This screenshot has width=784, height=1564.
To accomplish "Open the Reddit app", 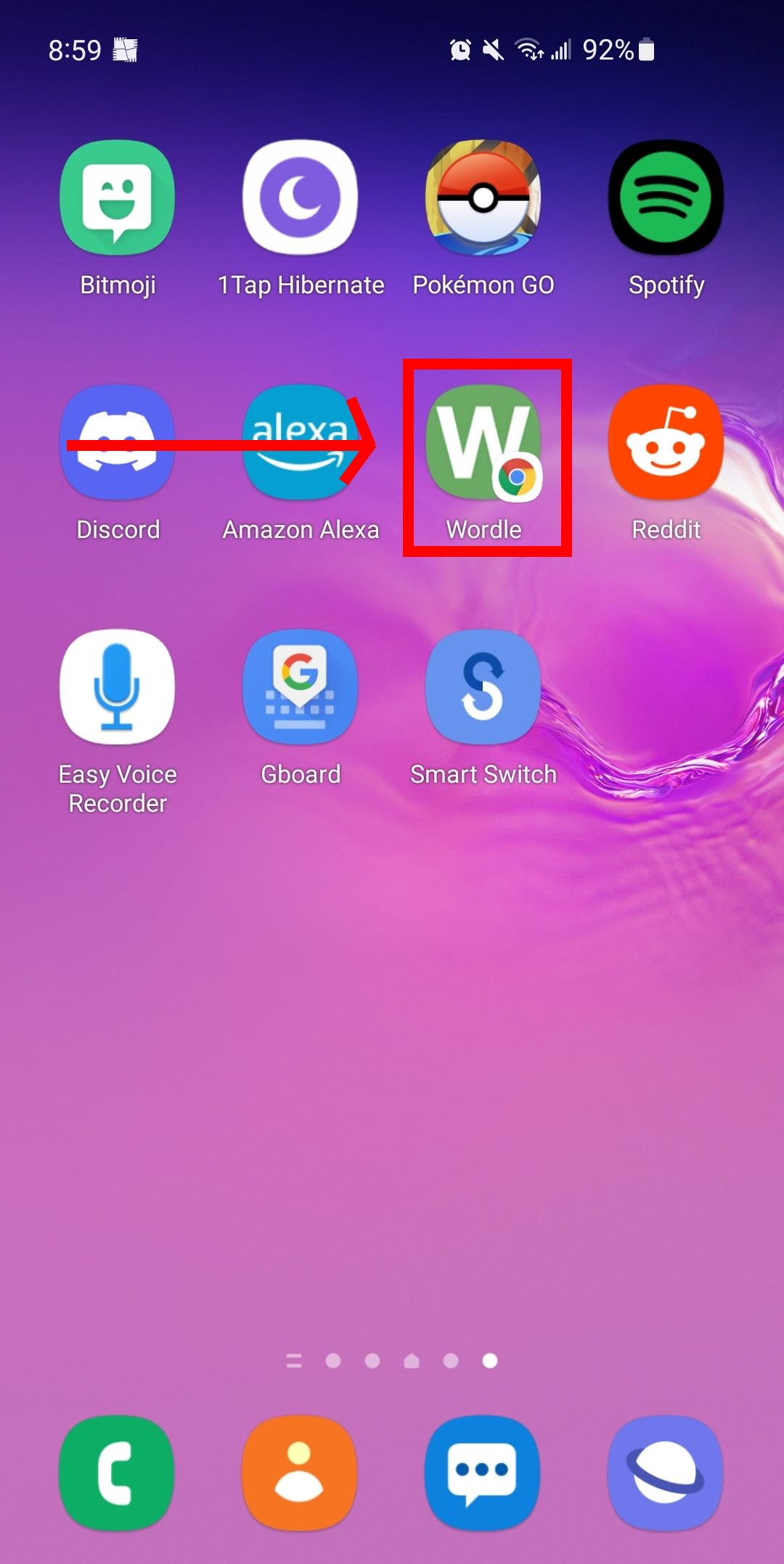I will (666, 443).
